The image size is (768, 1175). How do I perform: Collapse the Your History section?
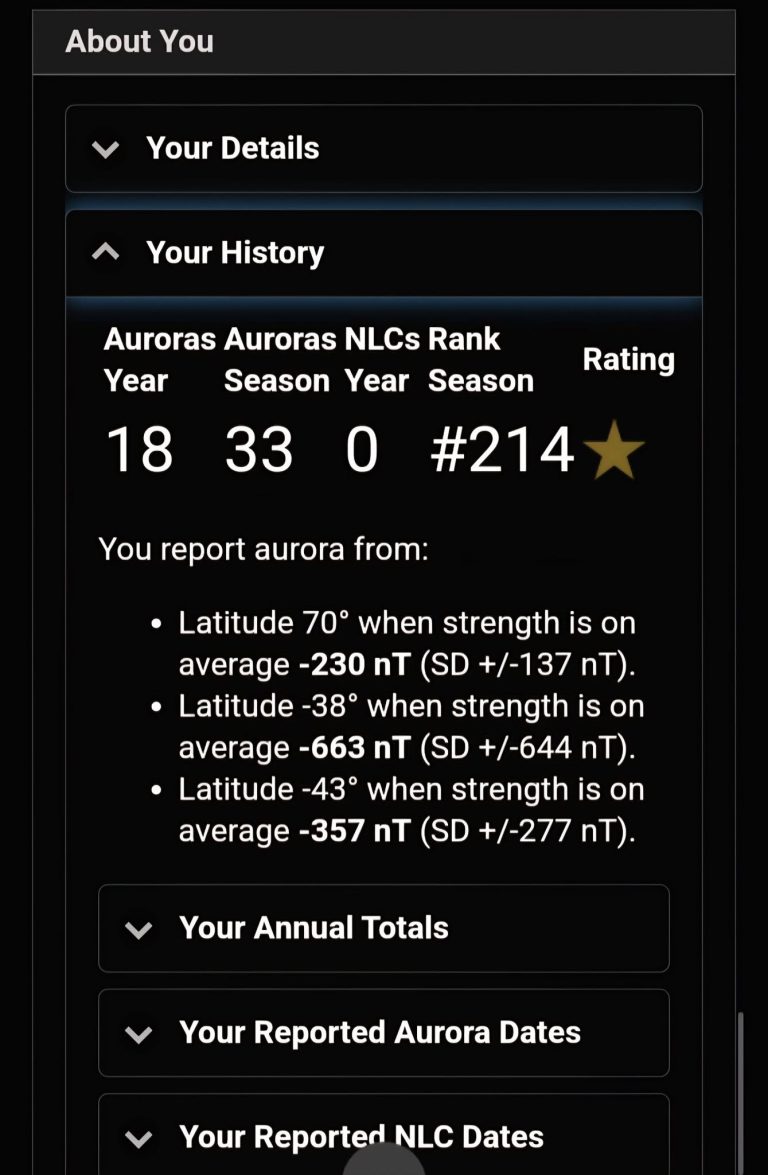[x=384, y=252]
